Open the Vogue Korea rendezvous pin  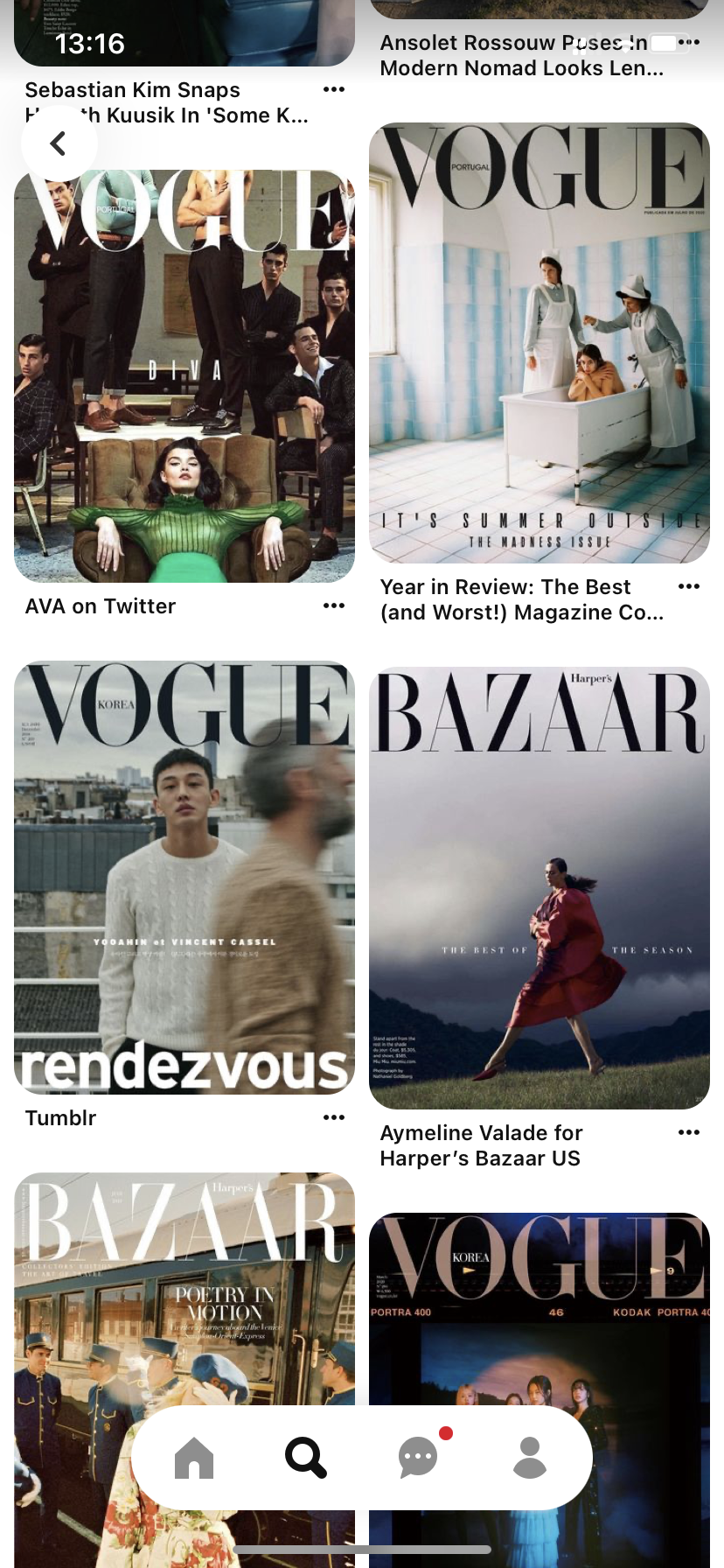pyautogui.click(x=184, y=877)
